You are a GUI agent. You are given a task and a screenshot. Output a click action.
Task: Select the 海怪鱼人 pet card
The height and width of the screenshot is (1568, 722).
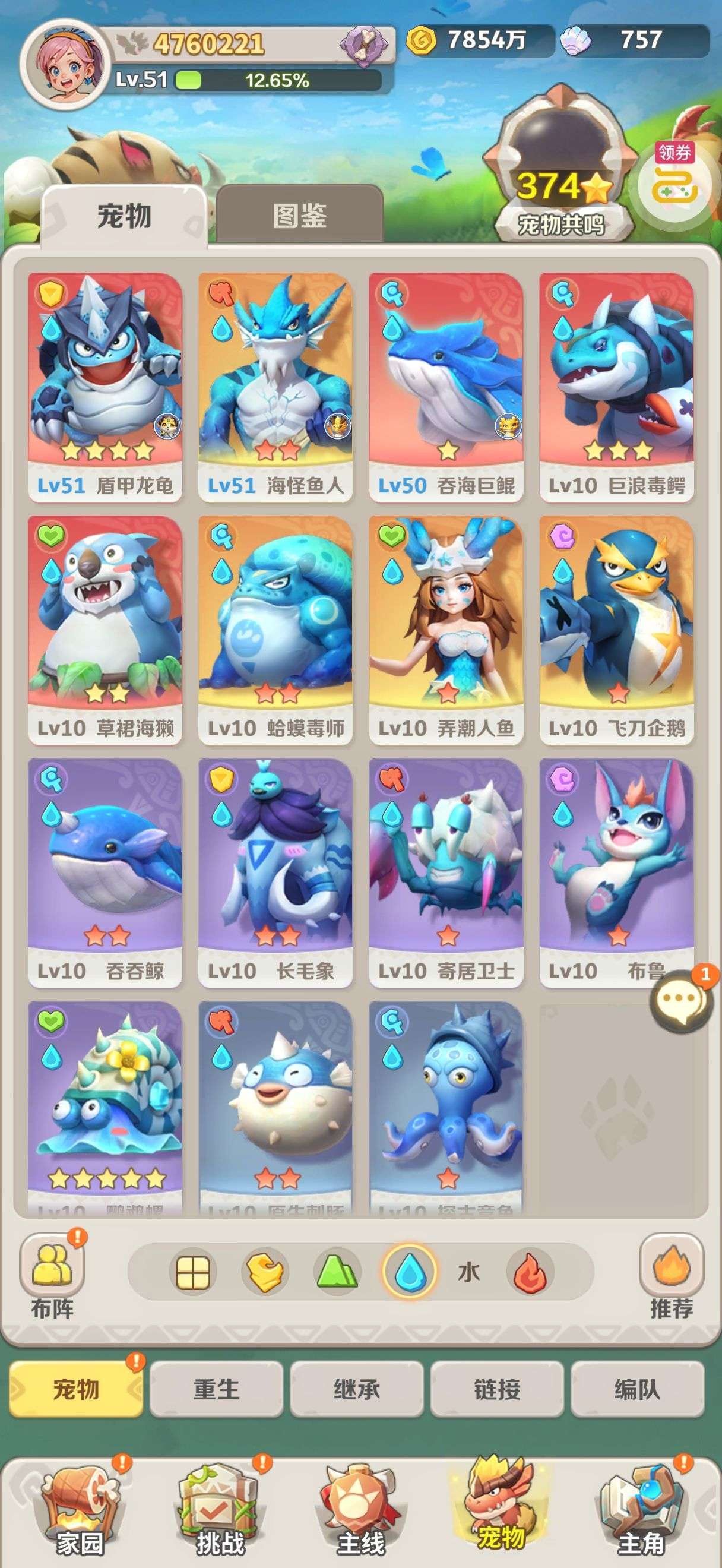[x=275, y=387]
